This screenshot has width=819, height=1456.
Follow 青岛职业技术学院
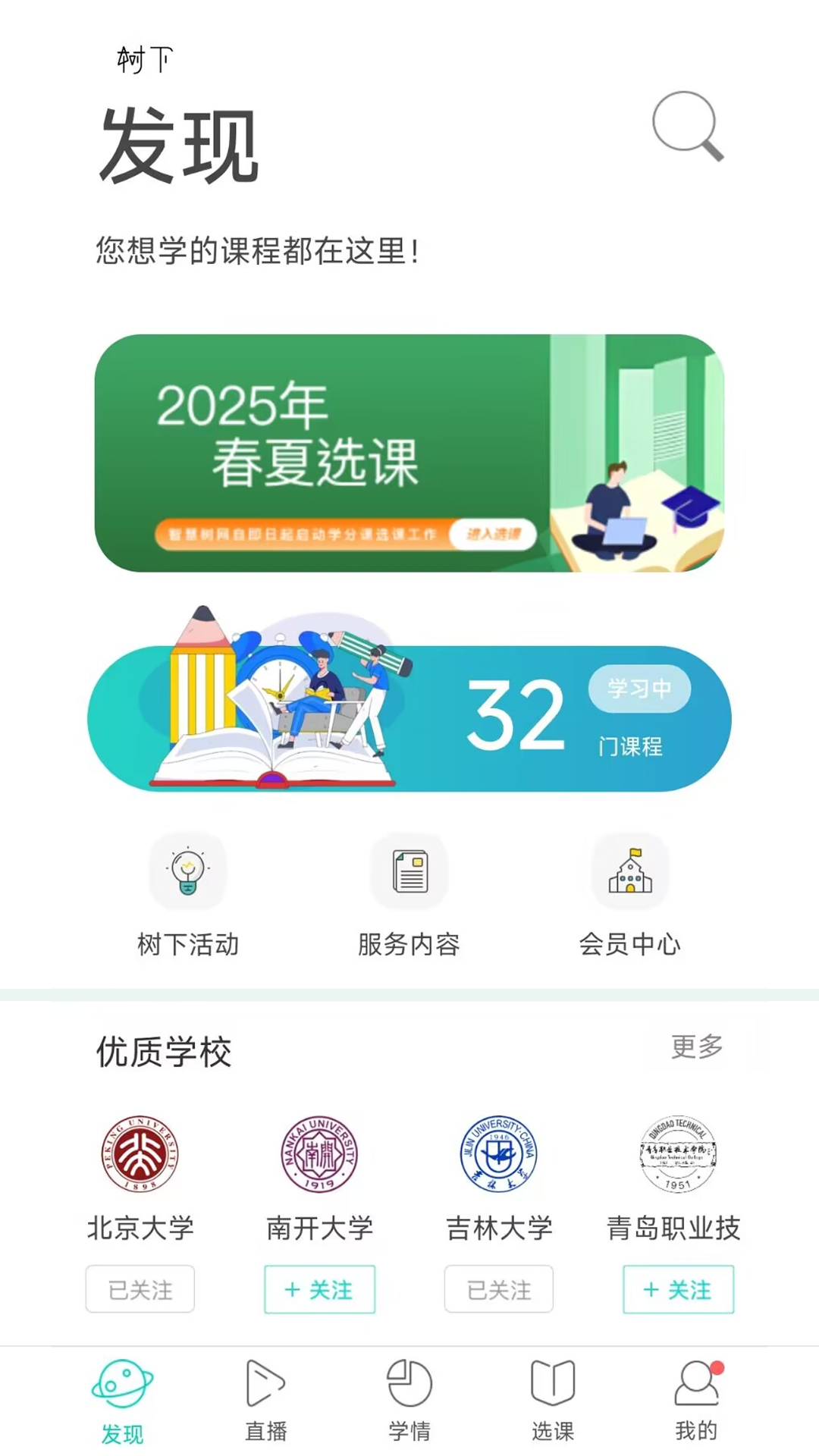tap(678, 1289)
